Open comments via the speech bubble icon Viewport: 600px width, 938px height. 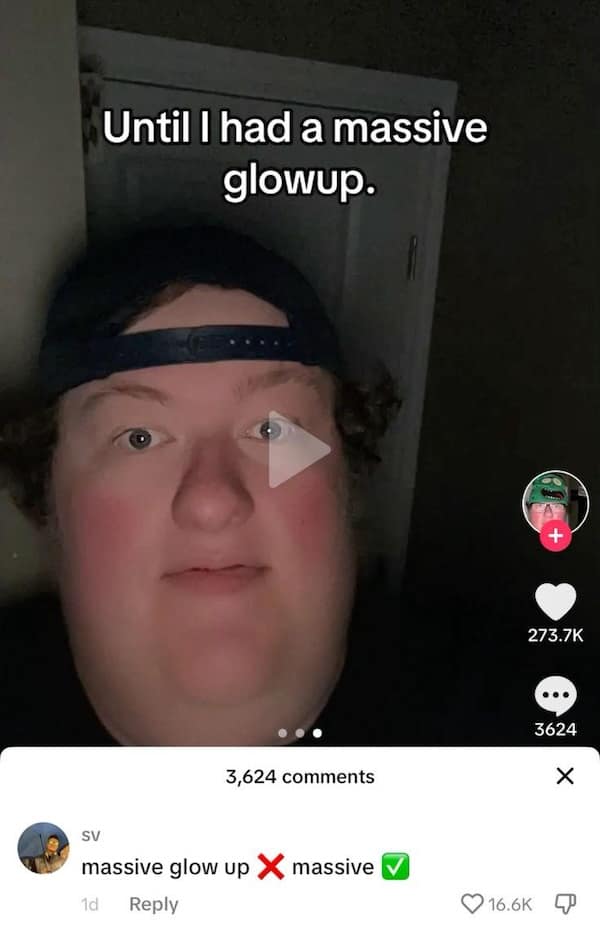click(556, 697)
